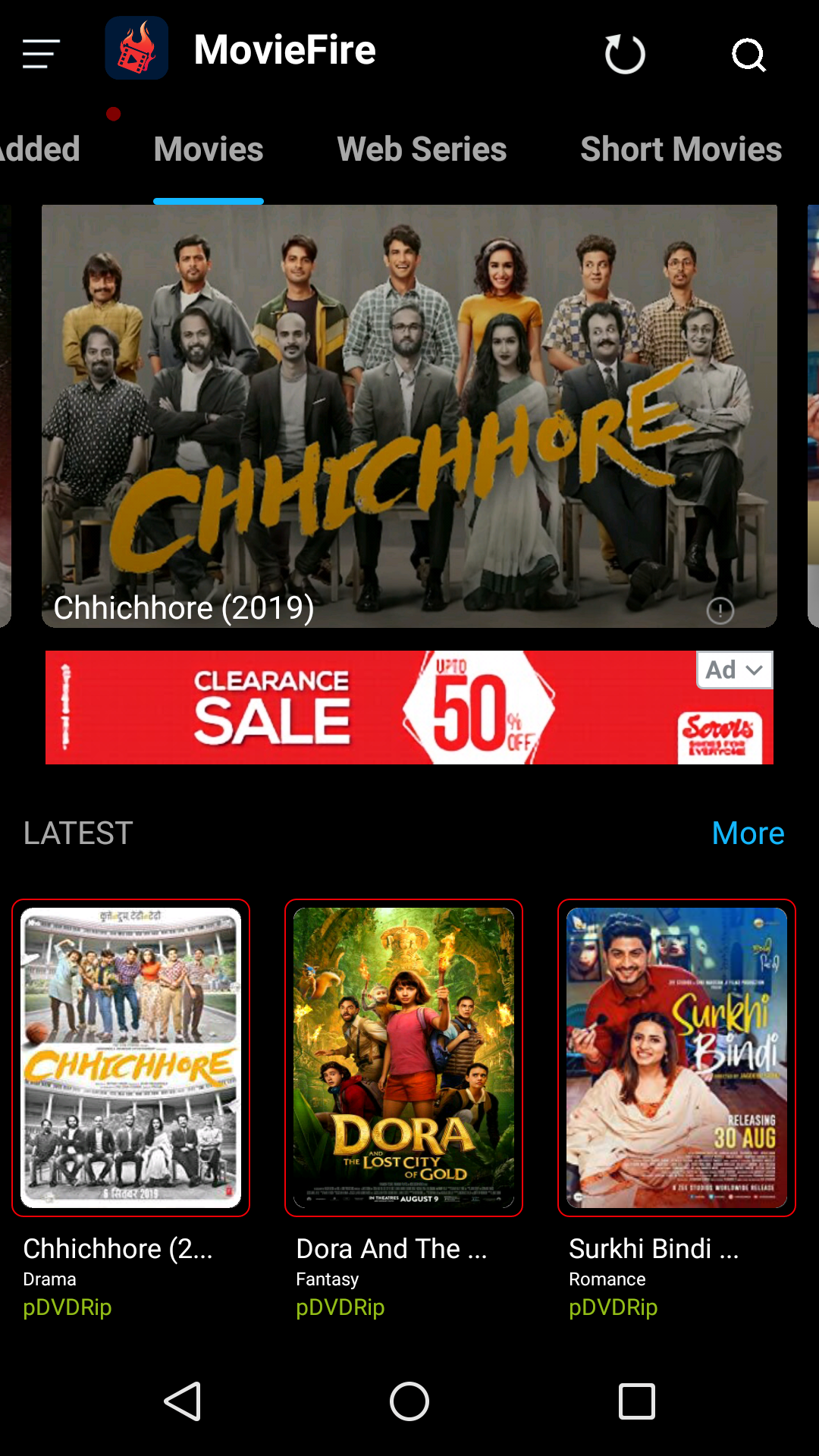819x1456 pixels.
Task: Expand the Ad options dropdown
Action: pos(734,670)
